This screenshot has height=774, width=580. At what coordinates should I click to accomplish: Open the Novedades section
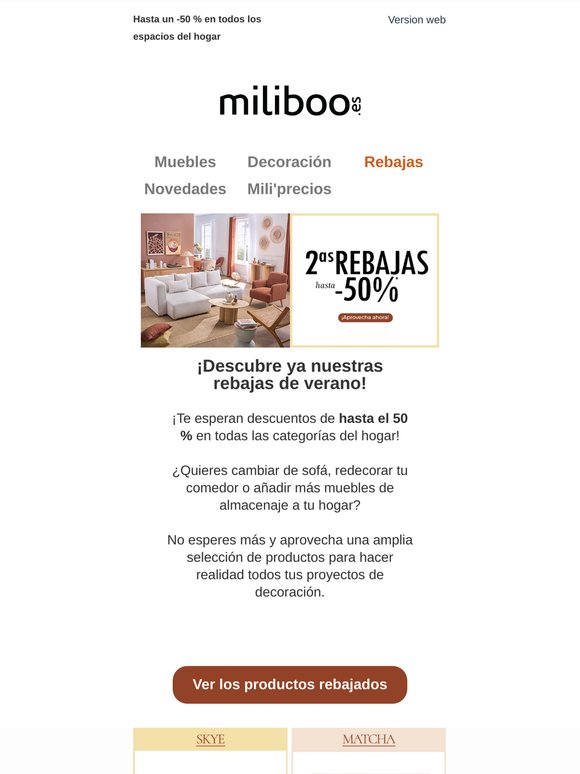[185, 189]
